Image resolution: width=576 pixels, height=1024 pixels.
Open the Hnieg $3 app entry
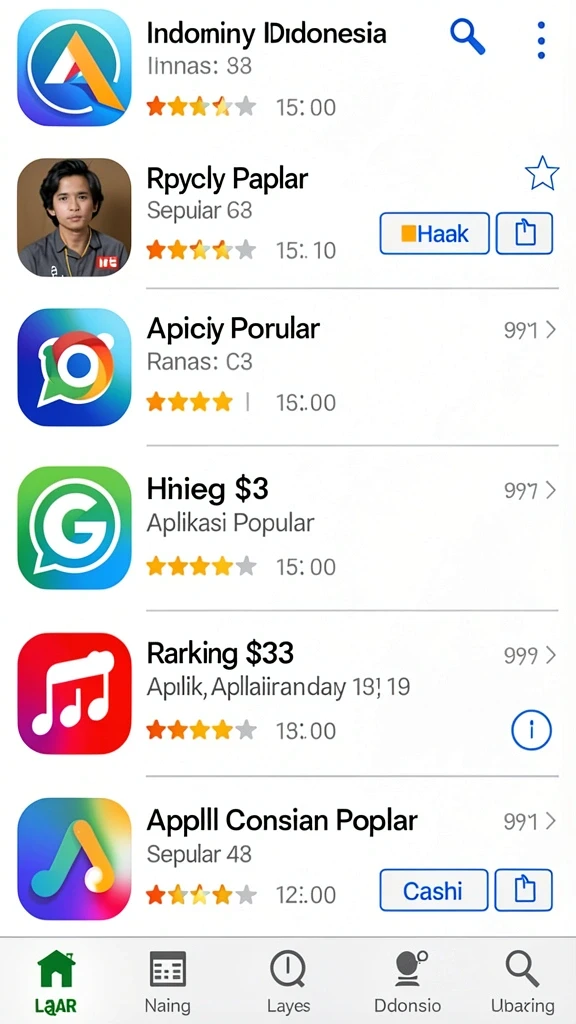[288, 528]
